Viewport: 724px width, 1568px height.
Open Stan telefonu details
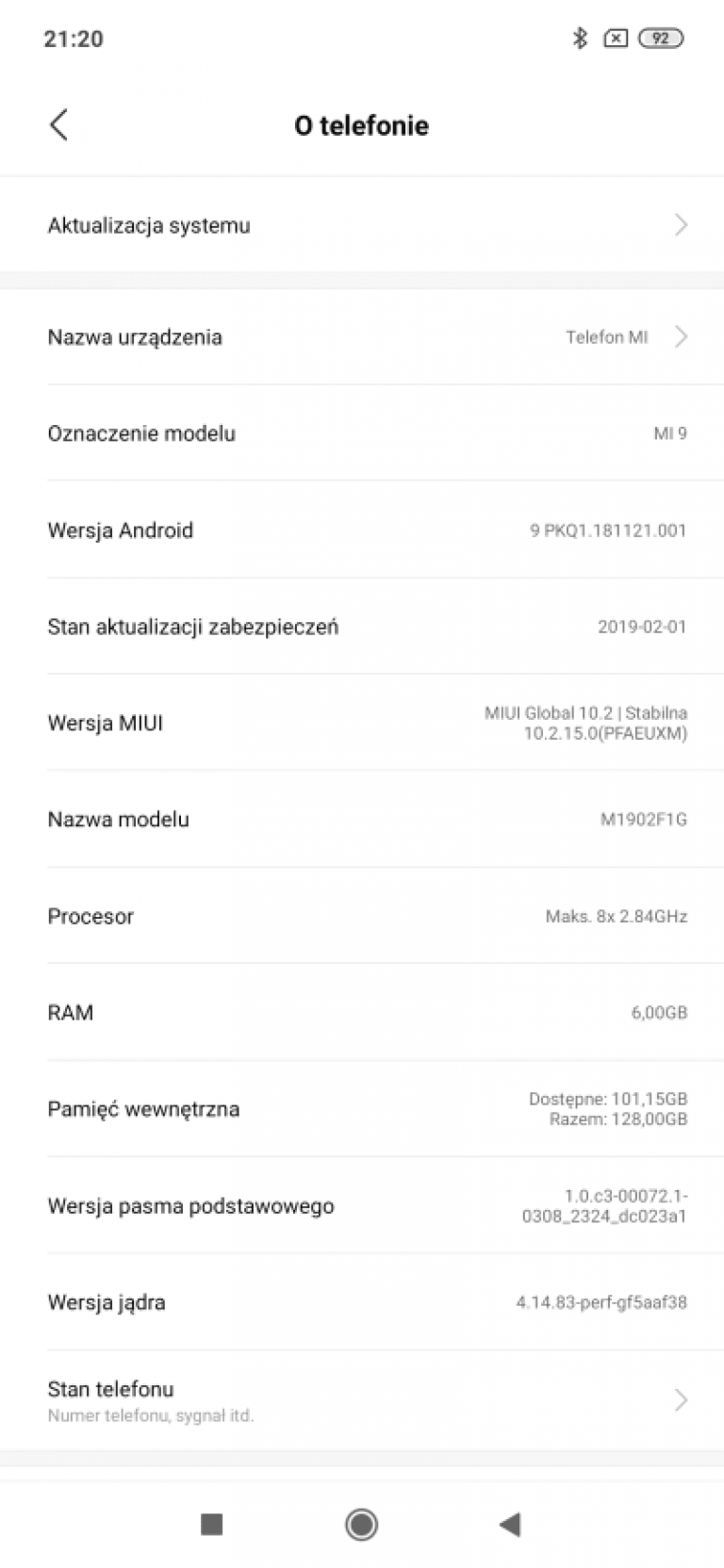(362, 1400)
